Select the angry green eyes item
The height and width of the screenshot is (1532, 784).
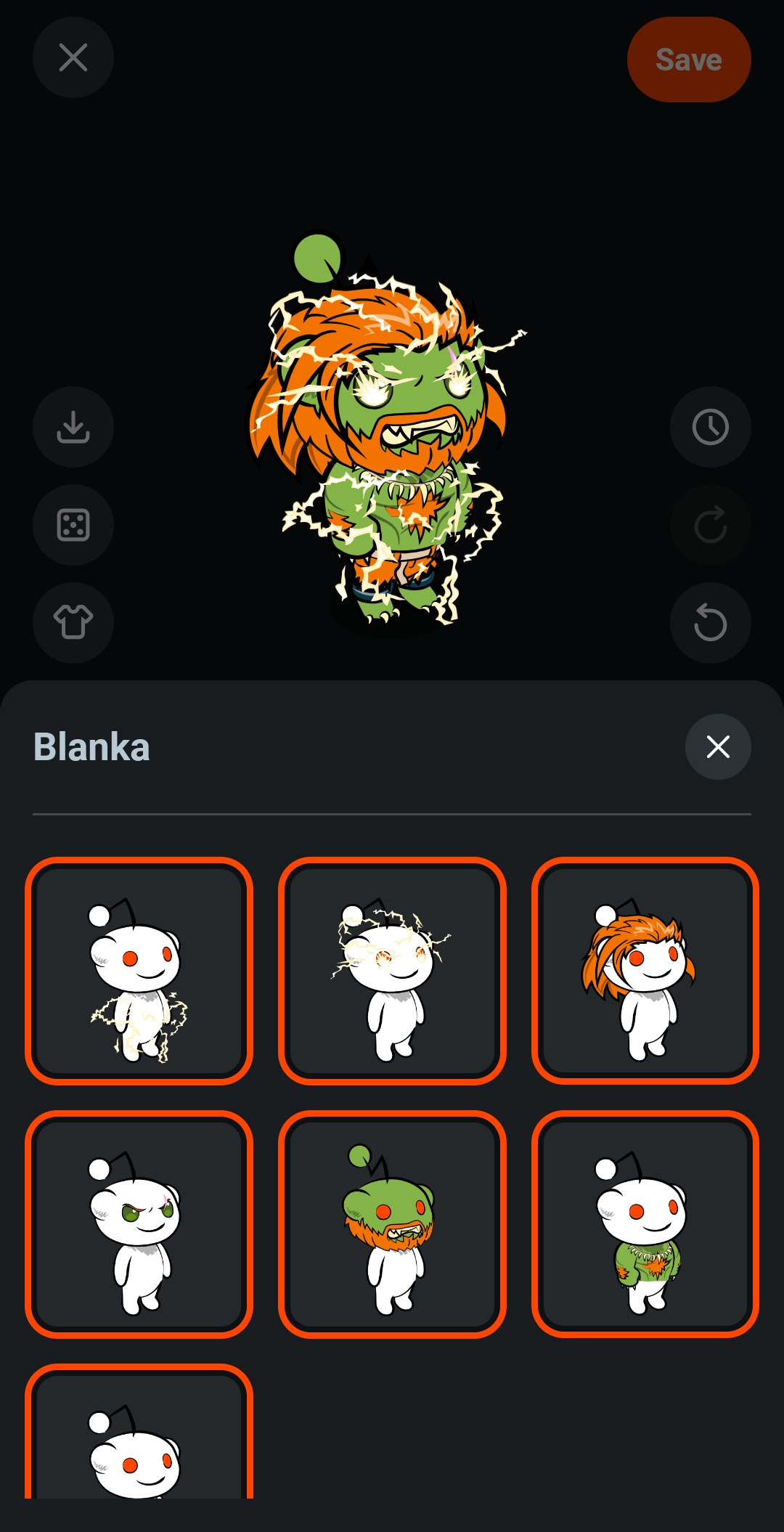(139, 1224)
